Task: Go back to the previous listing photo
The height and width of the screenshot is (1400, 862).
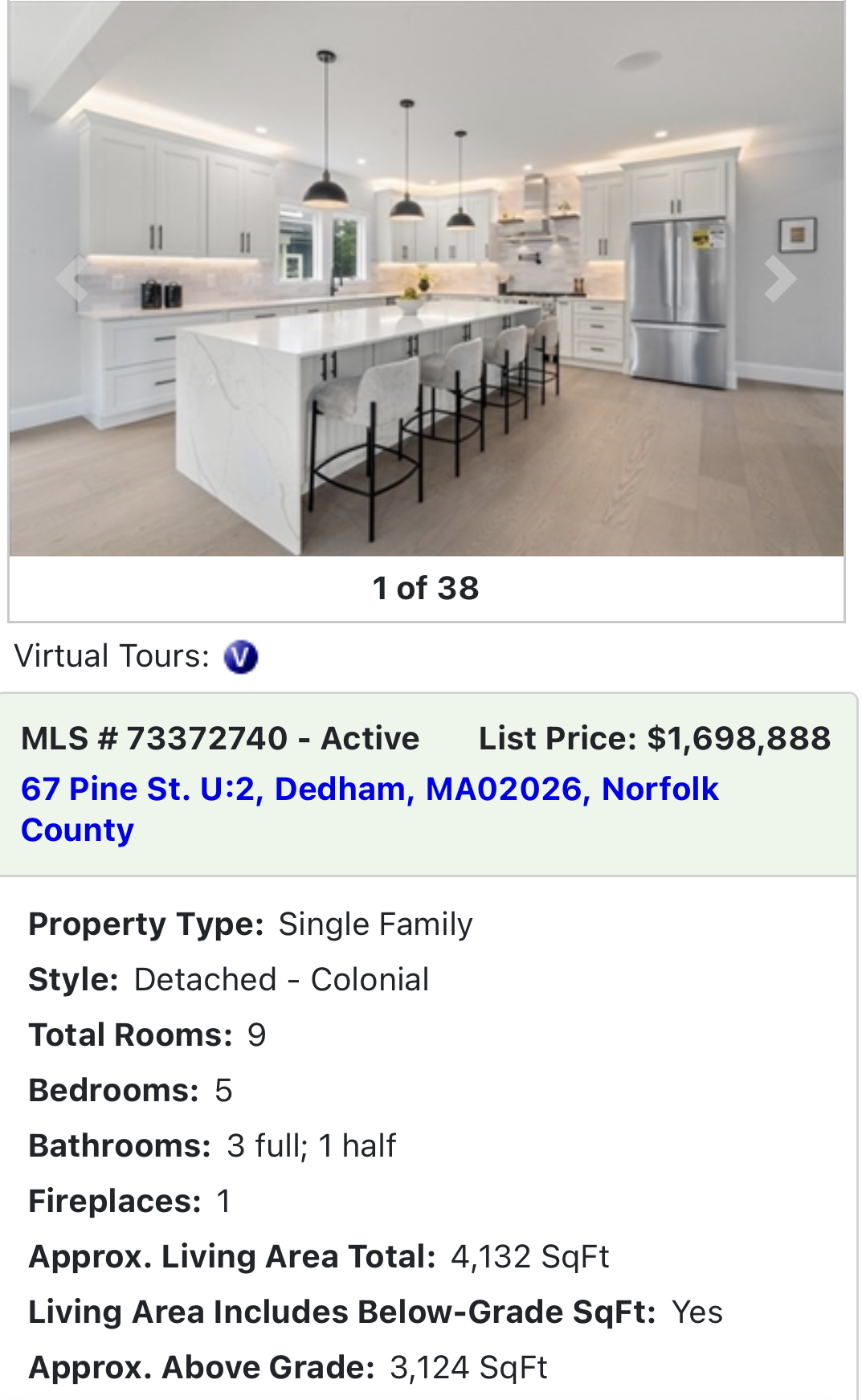Action: 71,279
